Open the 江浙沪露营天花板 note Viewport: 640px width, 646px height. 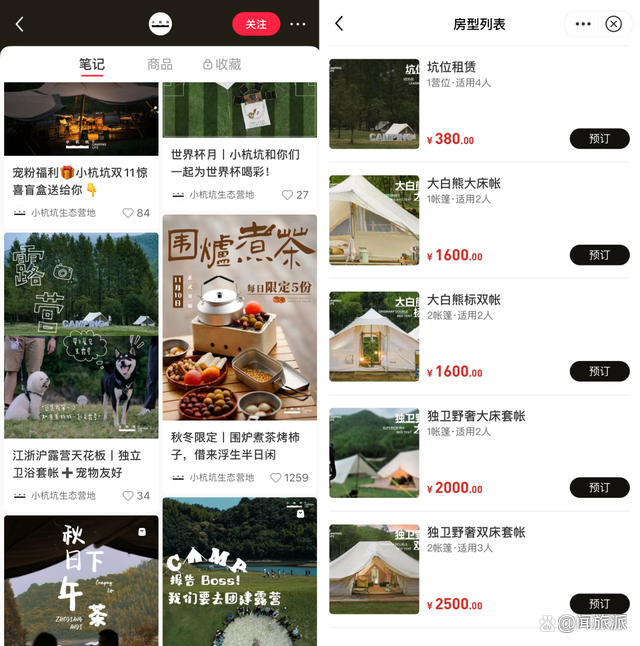[x=81, y=335]
